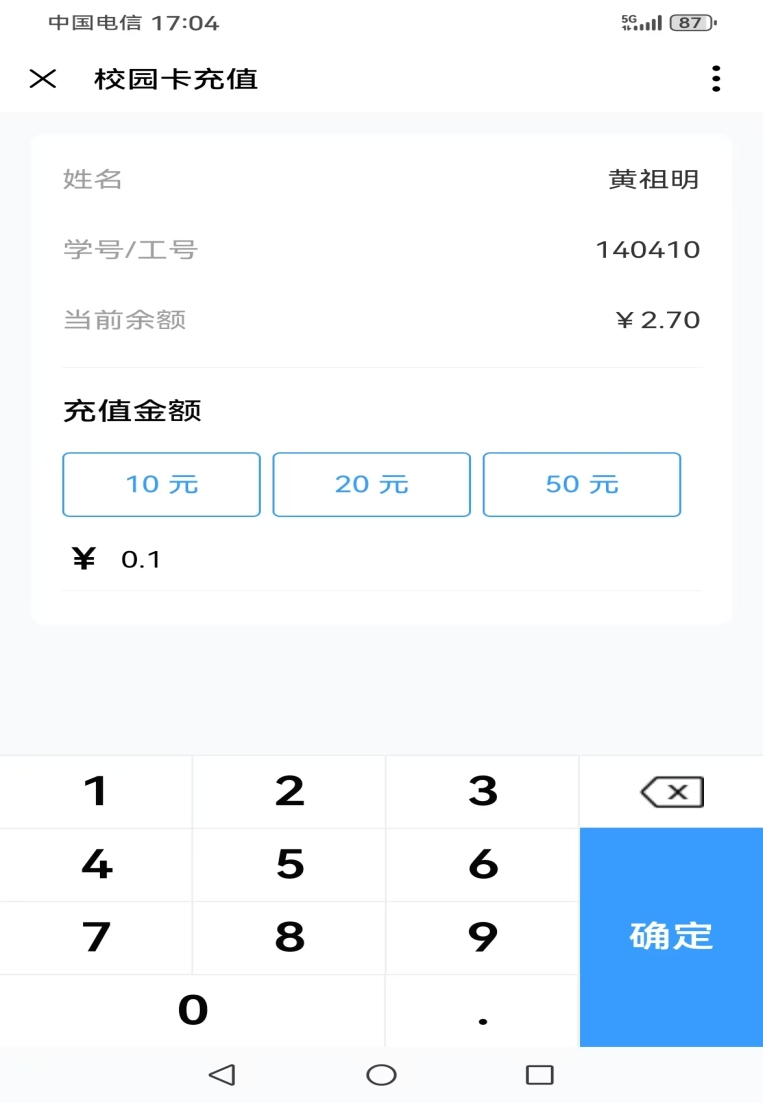
Task: Delete last digit with keypad backspace
Action: pyautogui.click(x=671, y=793)
